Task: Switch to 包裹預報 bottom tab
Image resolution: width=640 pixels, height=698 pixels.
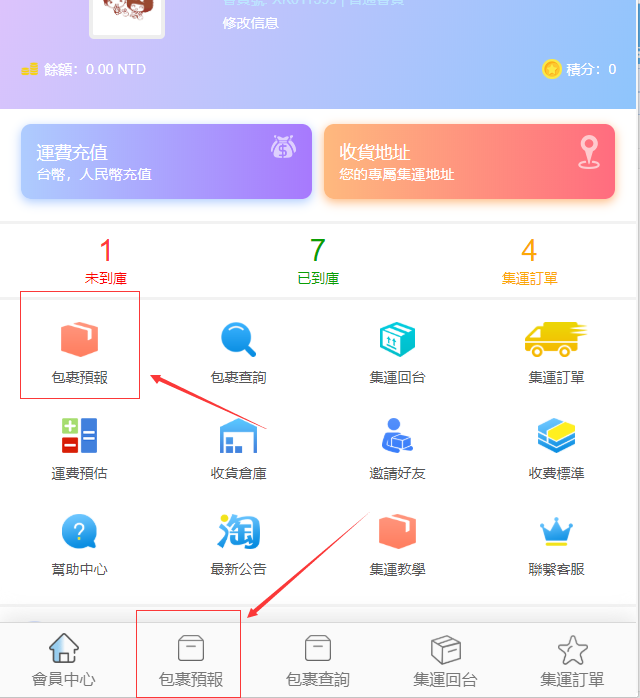Action: [x=190, y=660]
